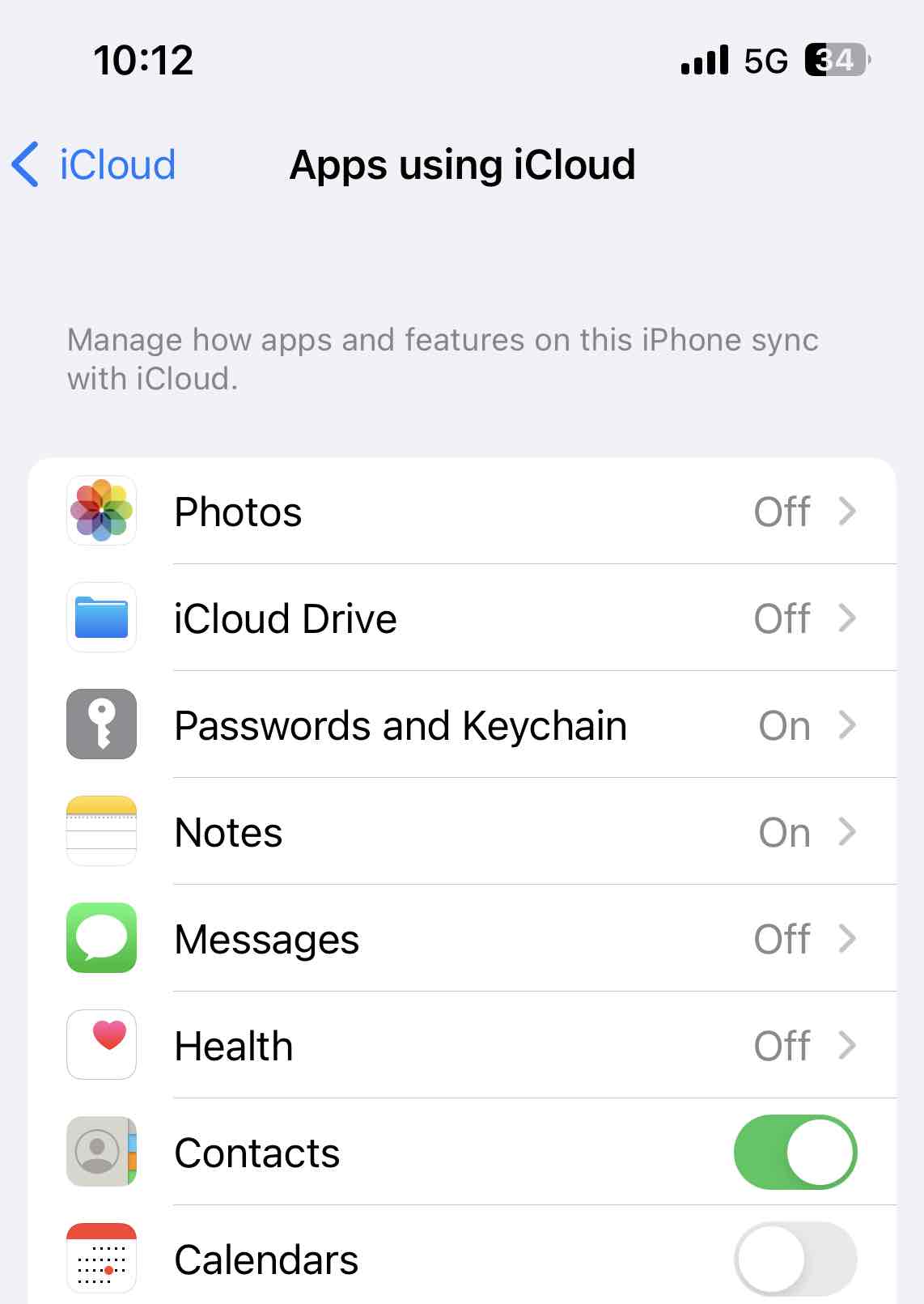Expand Messages settings with the chevron

click(x=848, y=938)
